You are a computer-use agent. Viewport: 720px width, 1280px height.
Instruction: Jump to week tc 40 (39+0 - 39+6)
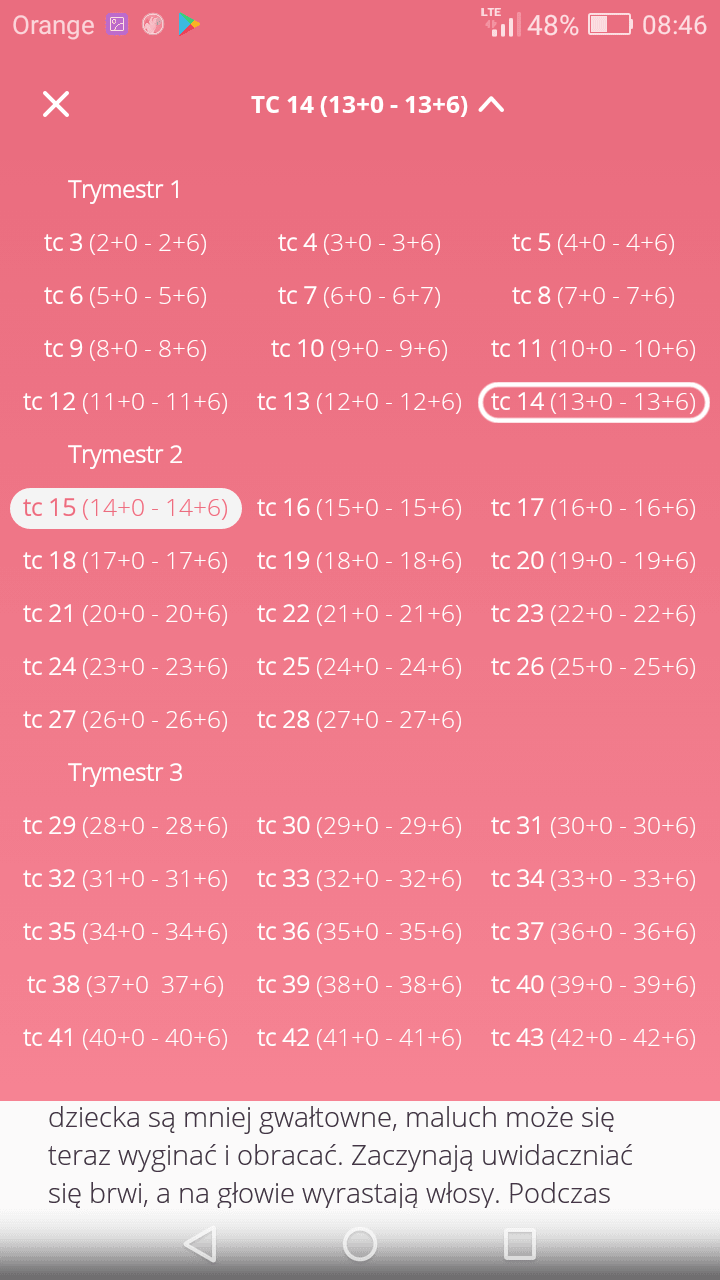click(593, 985)
